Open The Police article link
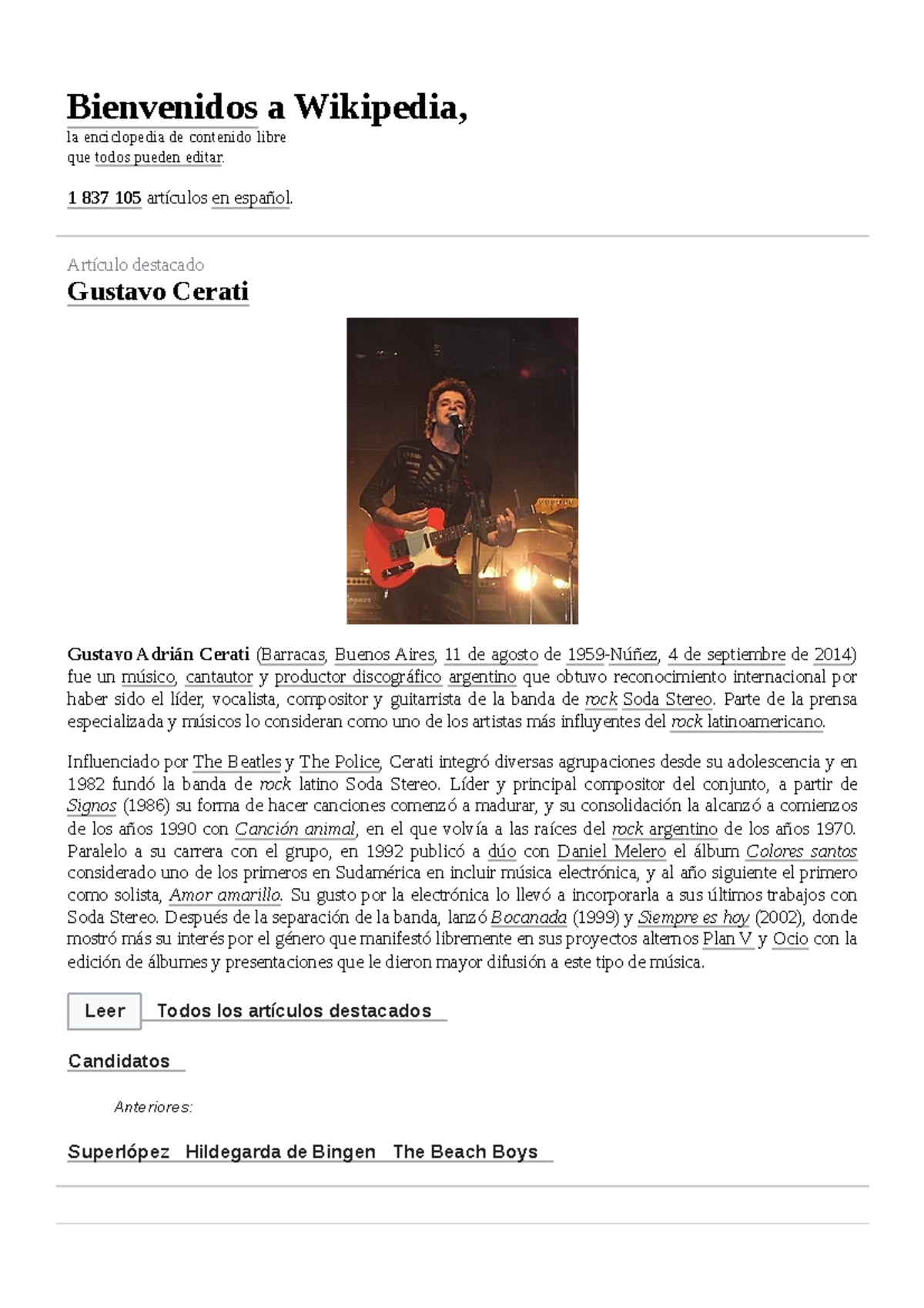This screenshot has width=924, height=1308. pyautogui.click(x=338, y=761)
